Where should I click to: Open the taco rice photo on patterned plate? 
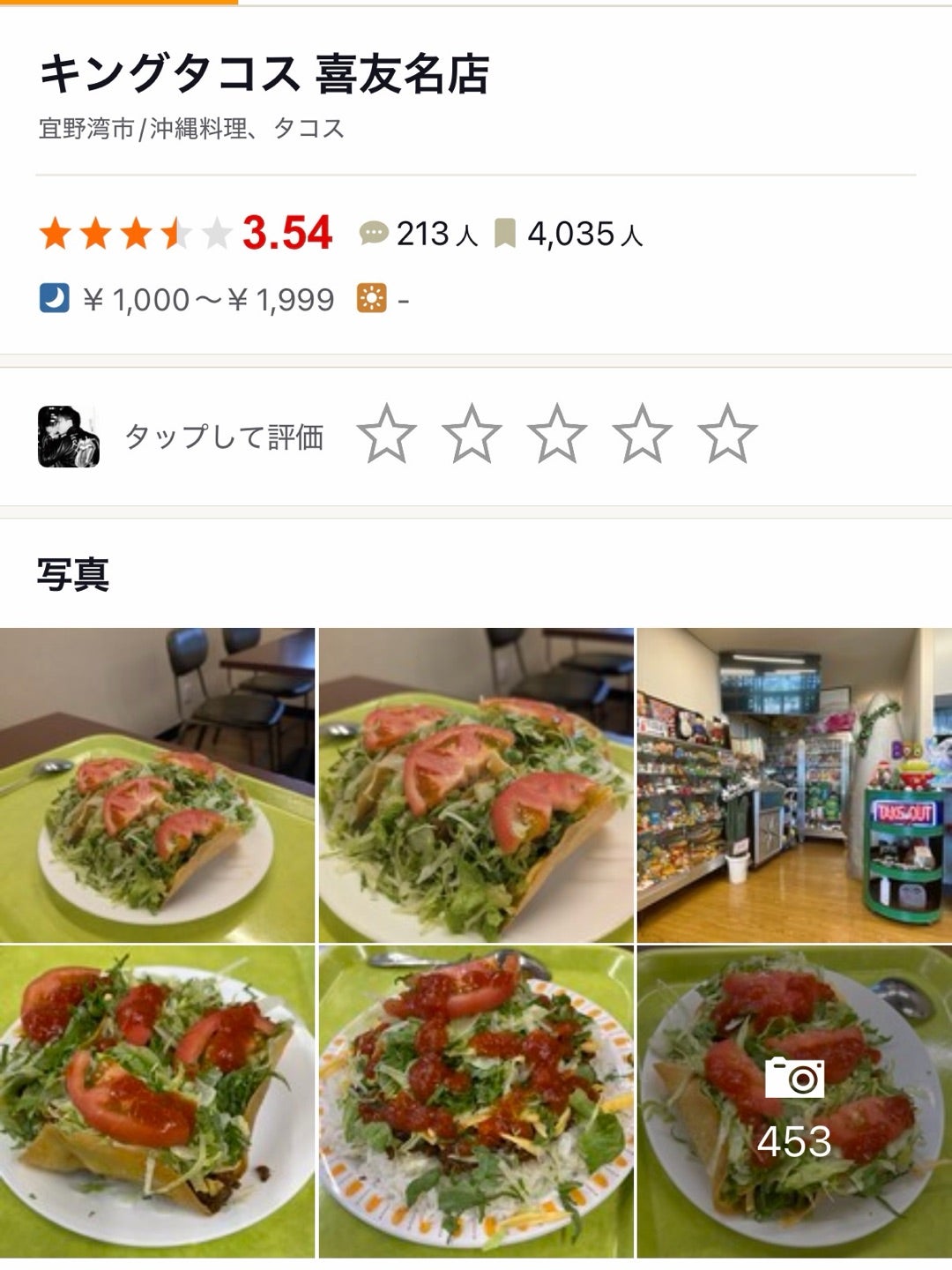(476, 1101)
